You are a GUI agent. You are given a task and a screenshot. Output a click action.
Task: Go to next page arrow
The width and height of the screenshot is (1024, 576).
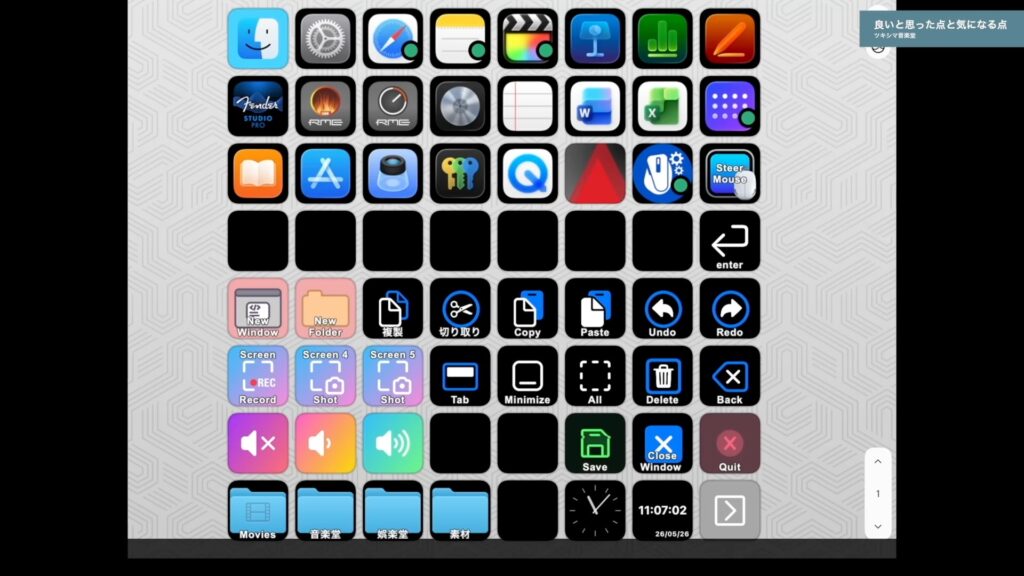click(729, 511)
